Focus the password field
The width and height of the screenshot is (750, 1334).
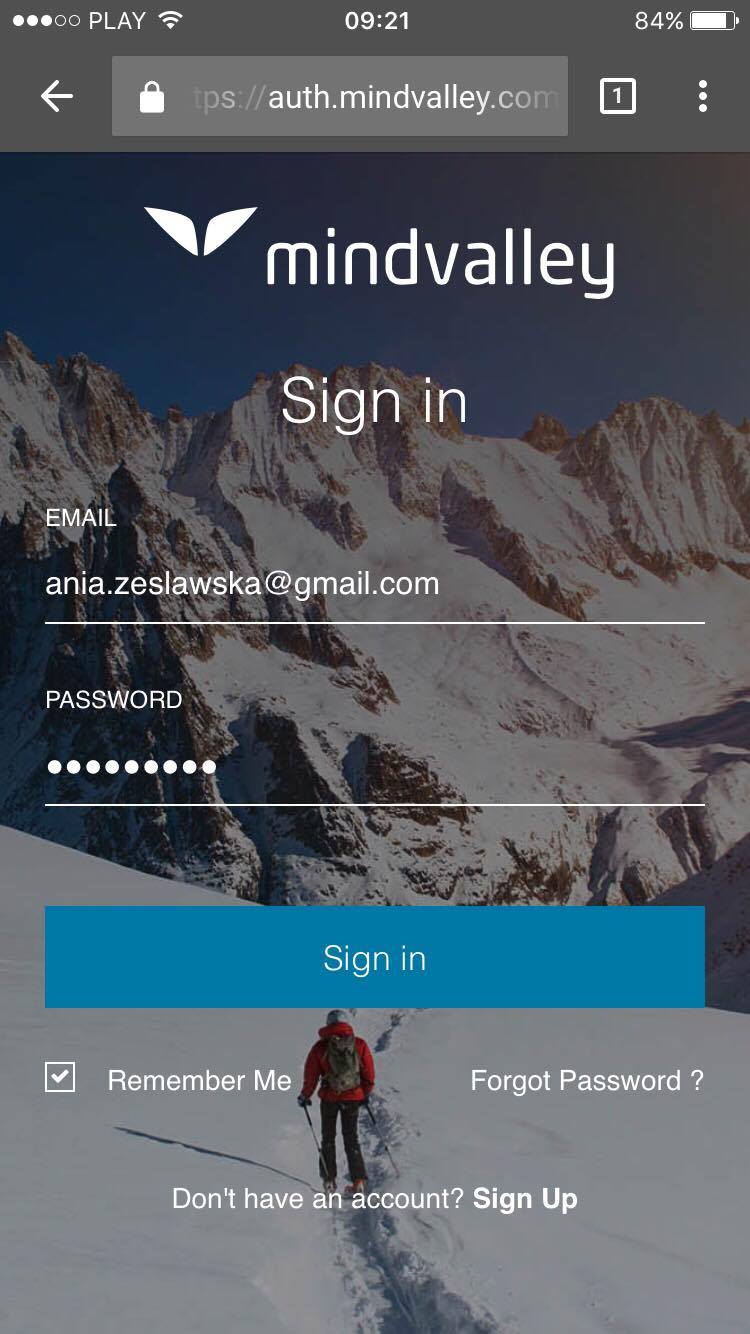(x=374, y=767)
